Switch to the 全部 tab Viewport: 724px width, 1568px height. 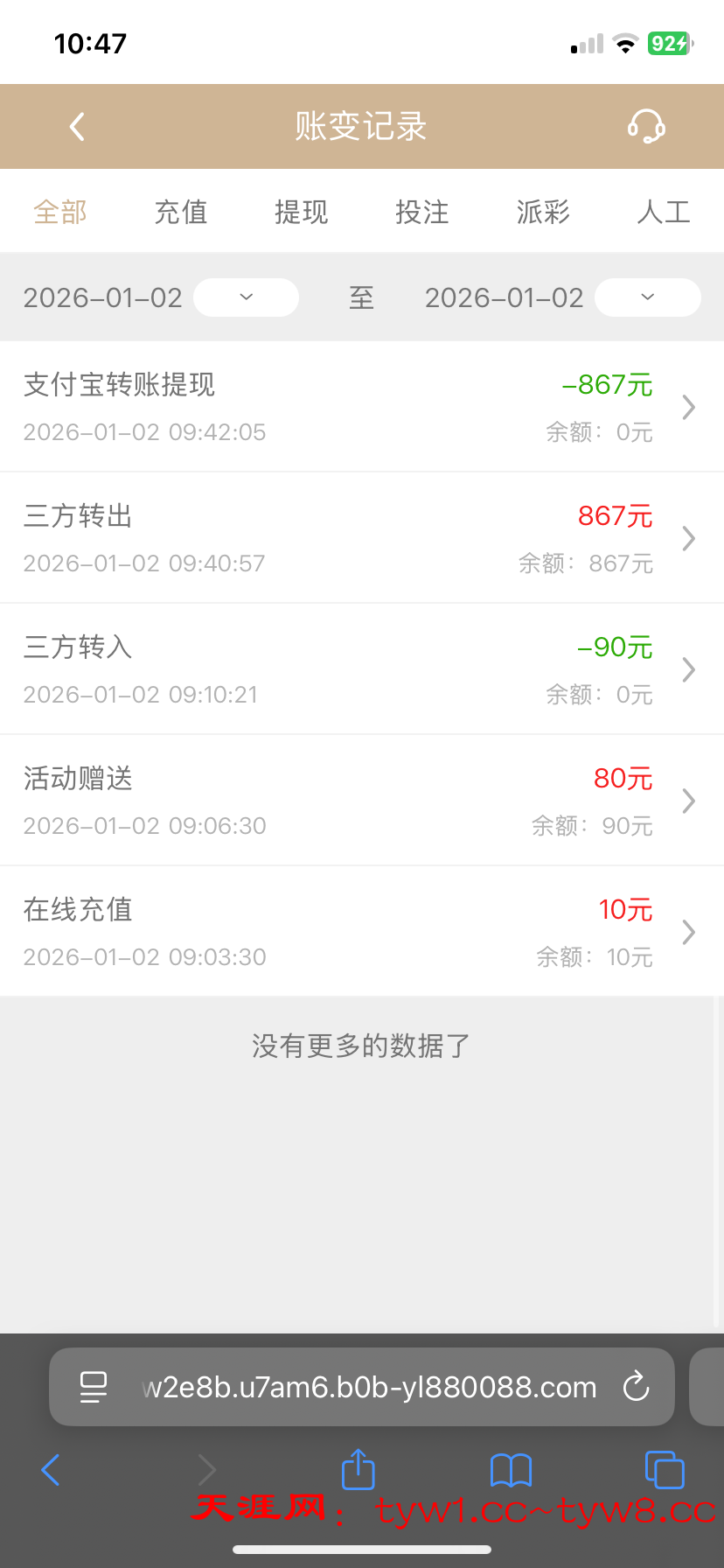coord(60,212)
